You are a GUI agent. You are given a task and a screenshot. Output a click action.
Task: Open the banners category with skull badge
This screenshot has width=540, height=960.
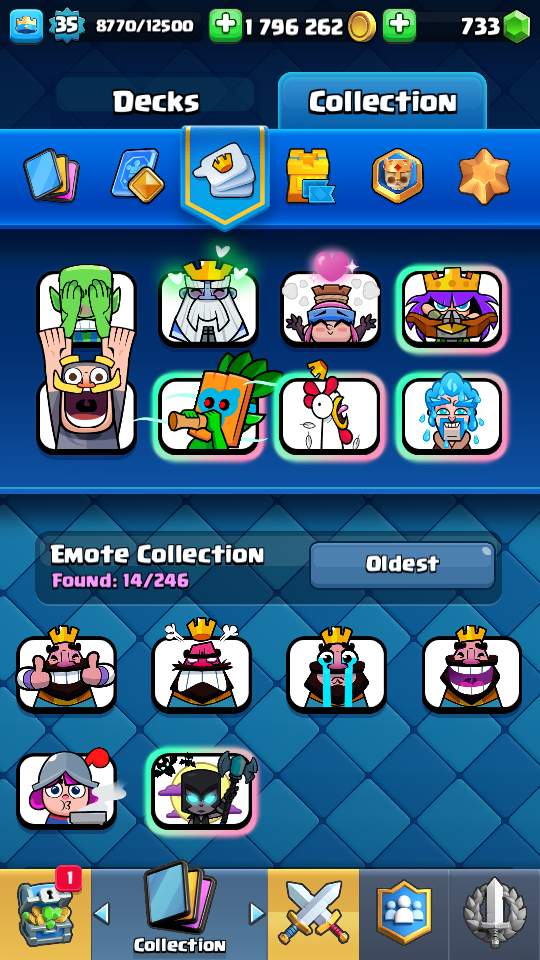398,176
